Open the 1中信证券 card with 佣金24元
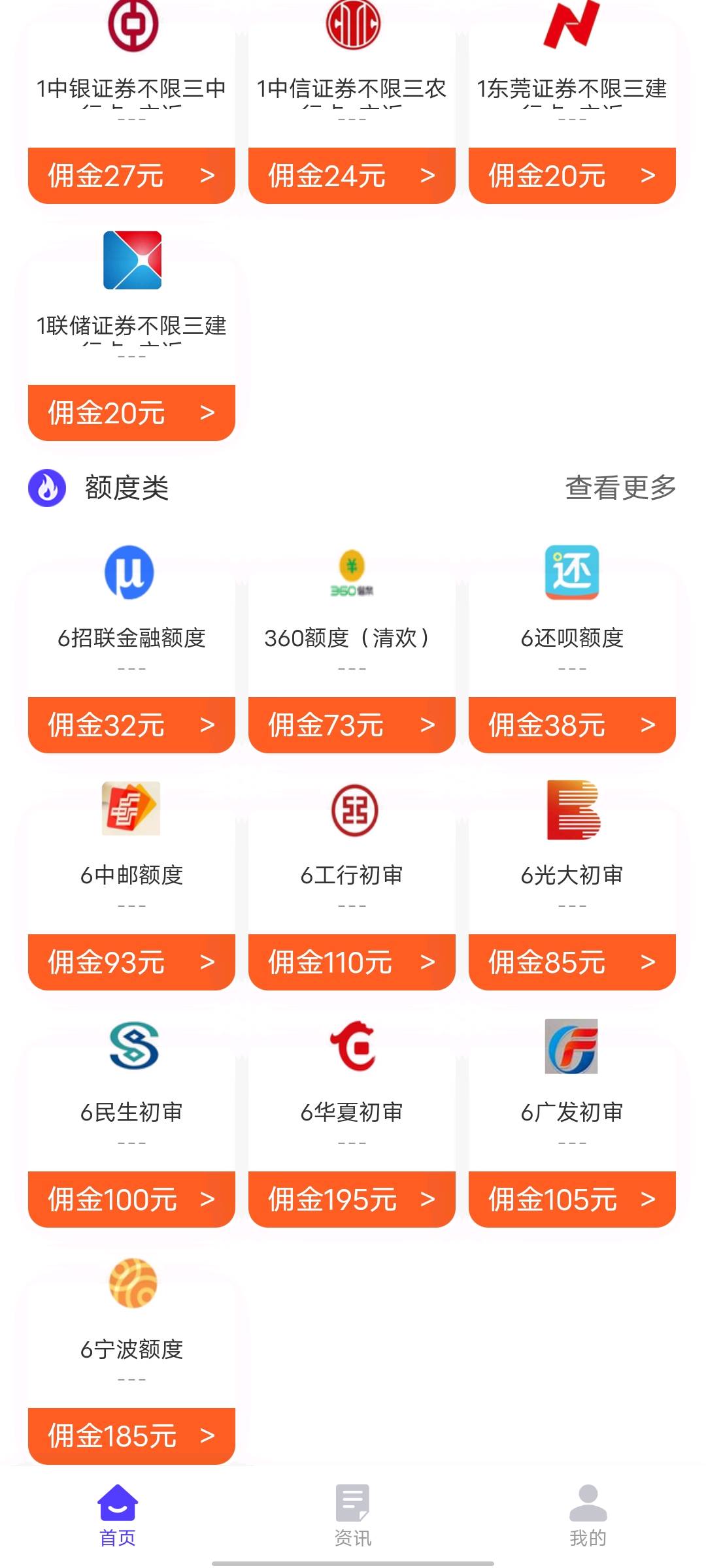The height and width of the screenshot is (1568, 706). tap(352, 105)
